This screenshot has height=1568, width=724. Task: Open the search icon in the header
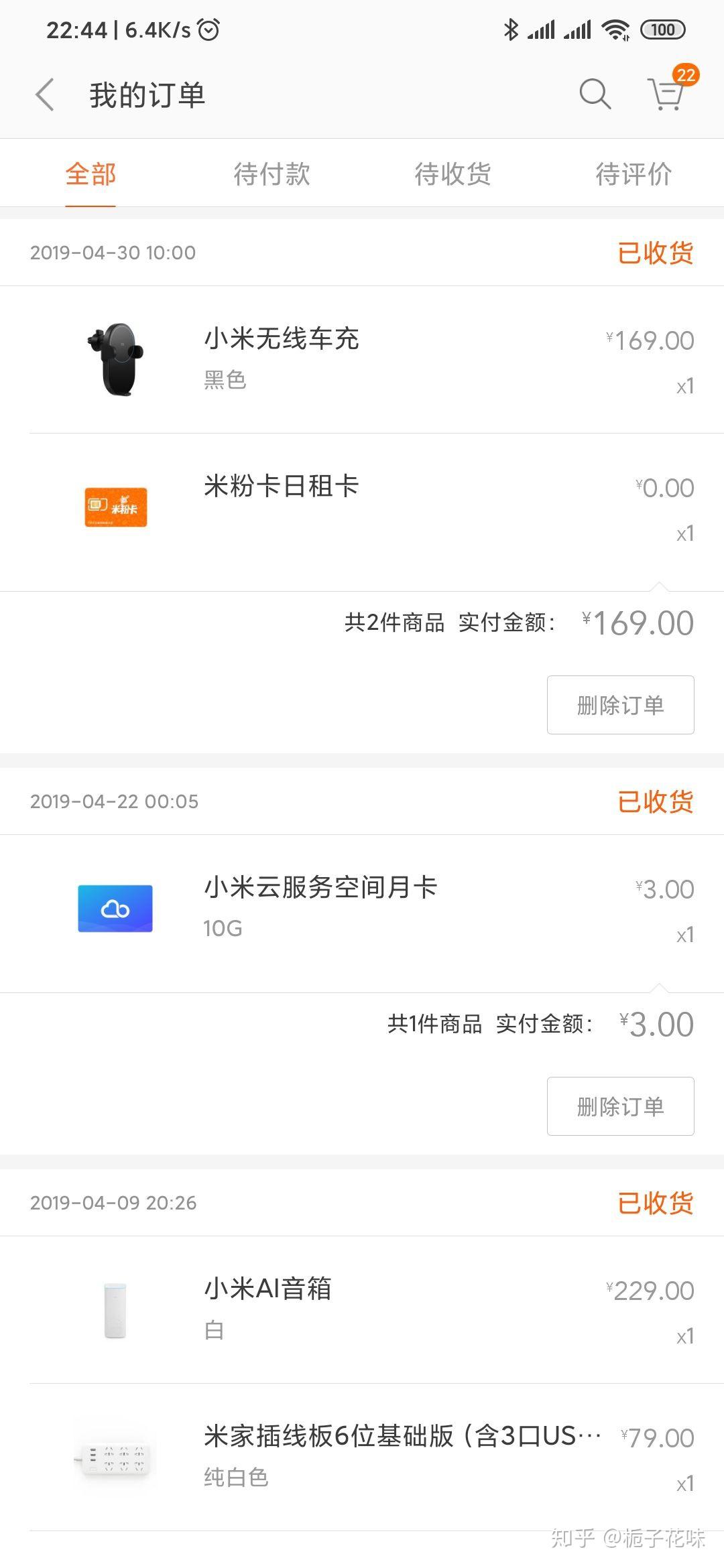point(595,94)
